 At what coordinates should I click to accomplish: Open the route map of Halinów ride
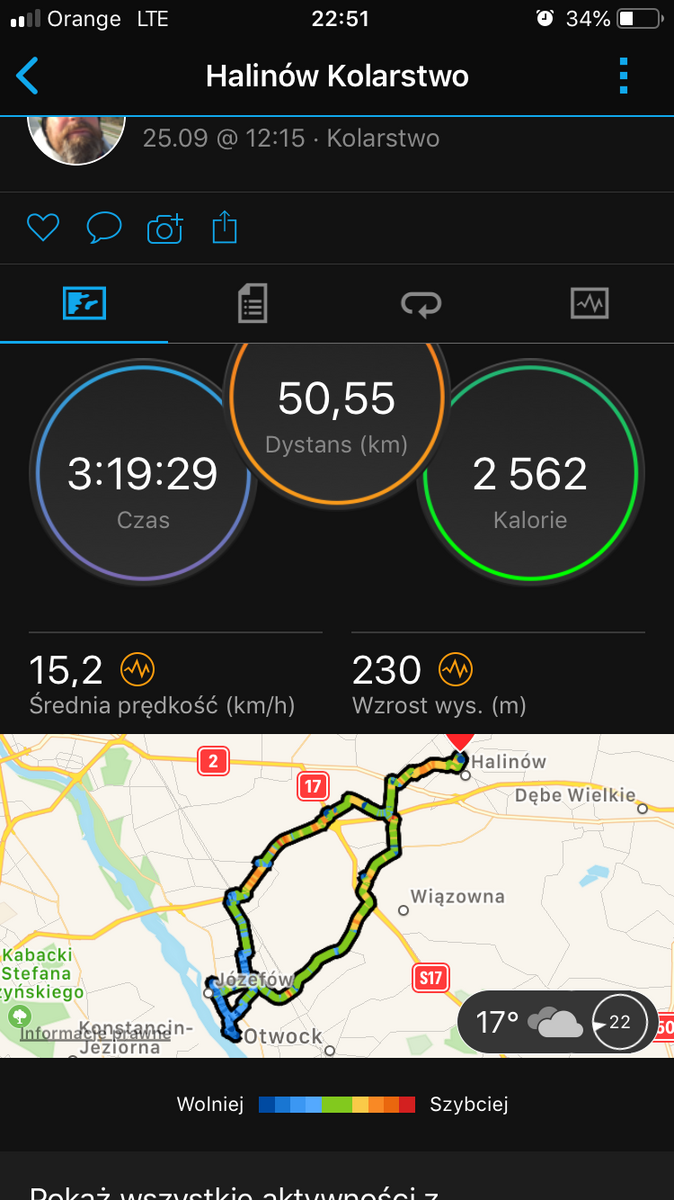click(337, 895)
